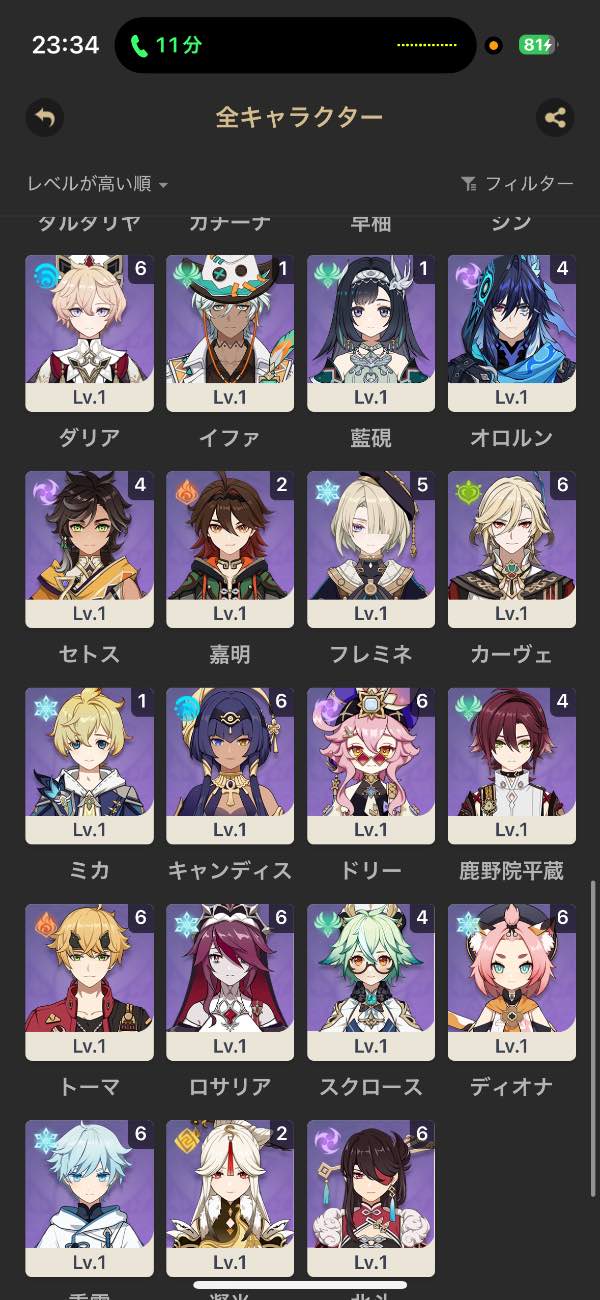Select the トーマ character tile
The image size is (600, 1300).
(x=90, y=982)
